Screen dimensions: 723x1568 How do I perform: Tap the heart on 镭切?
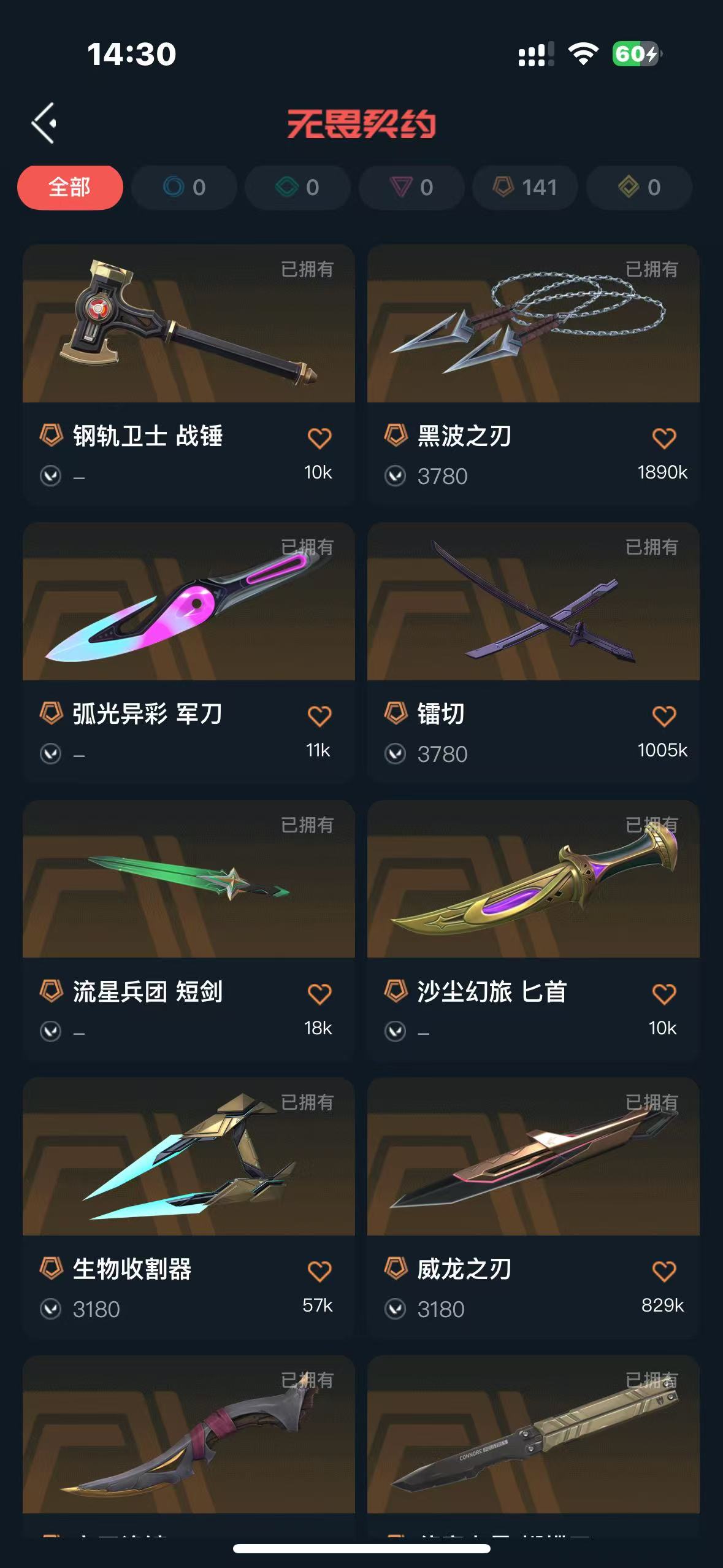tap(664, 716)
